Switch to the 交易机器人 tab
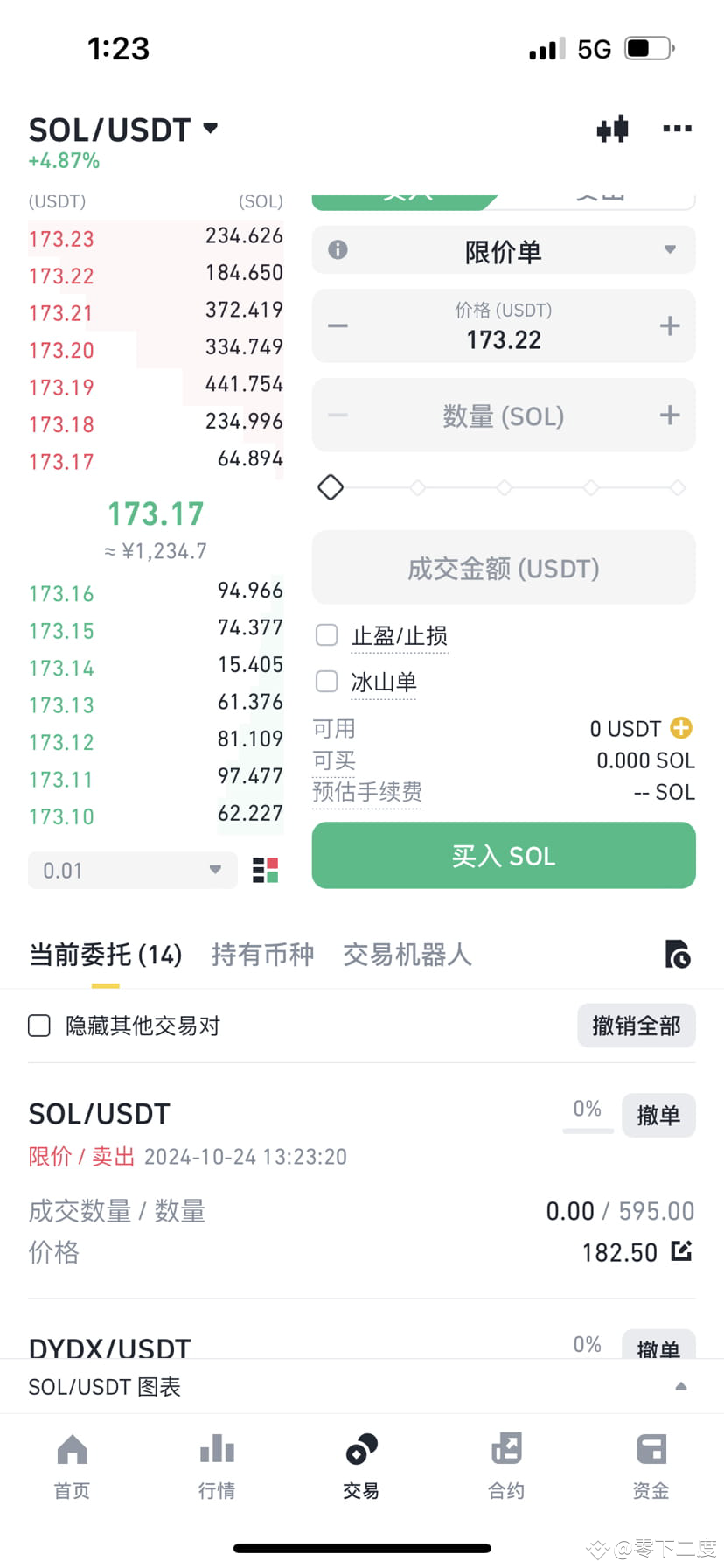The height and width of the screenshot is (1568, 724). tap(407, 955)
